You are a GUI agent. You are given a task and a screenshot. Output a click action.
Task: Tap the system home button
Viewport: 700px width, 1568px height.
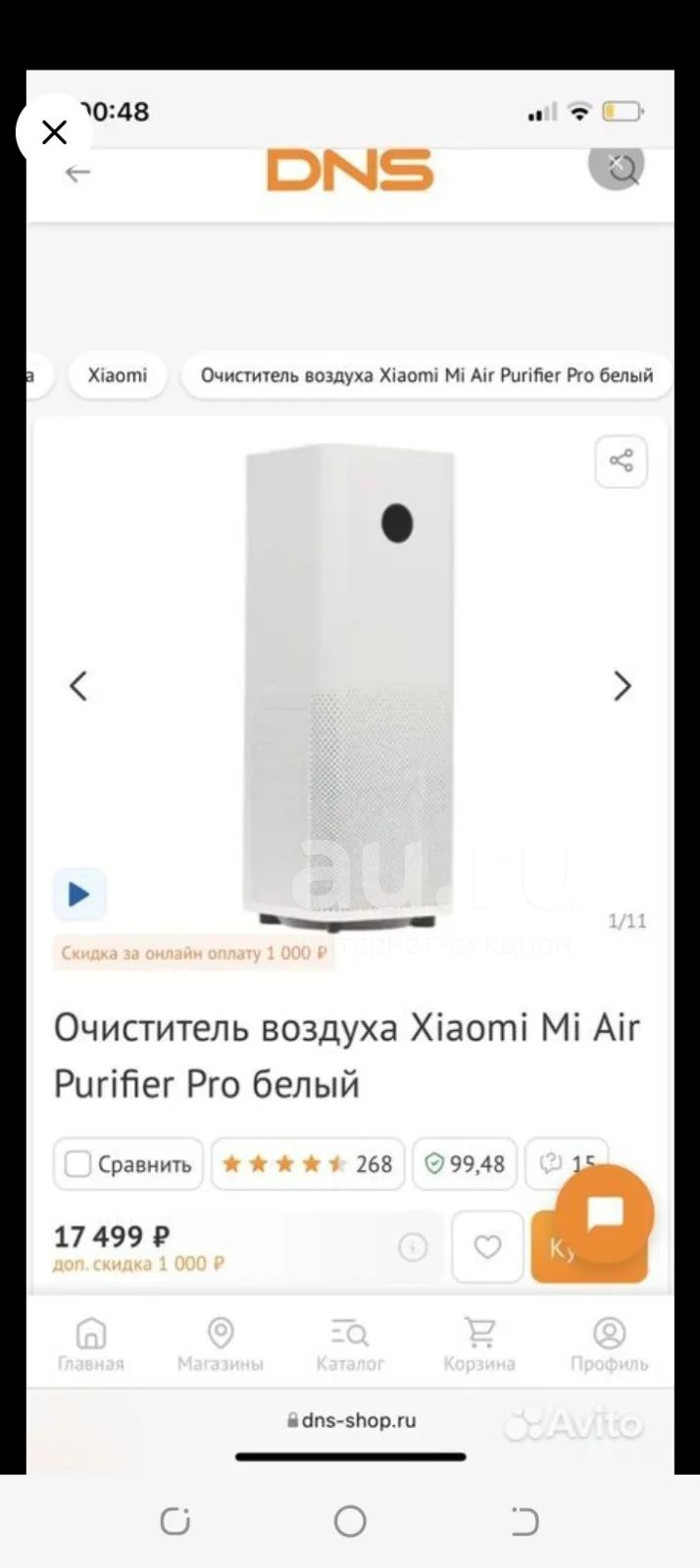click(350, 1521)
